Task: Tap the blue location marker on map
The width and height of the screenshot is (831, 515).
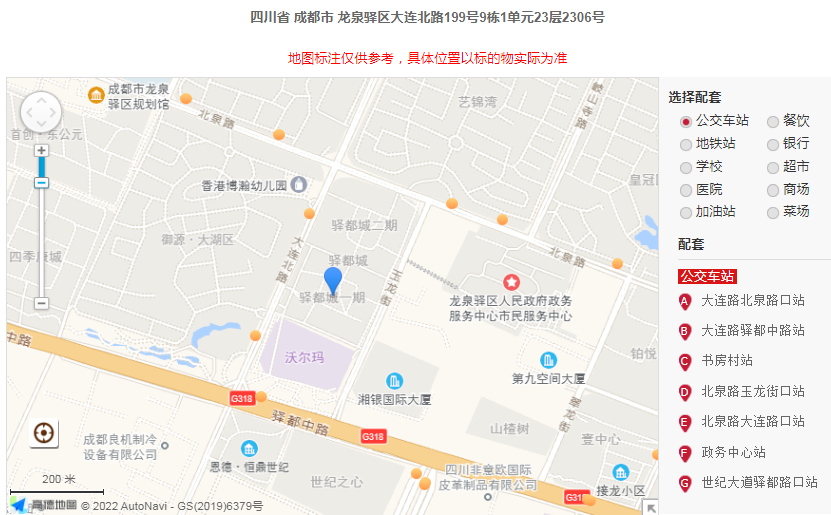Action: [333, 280]
